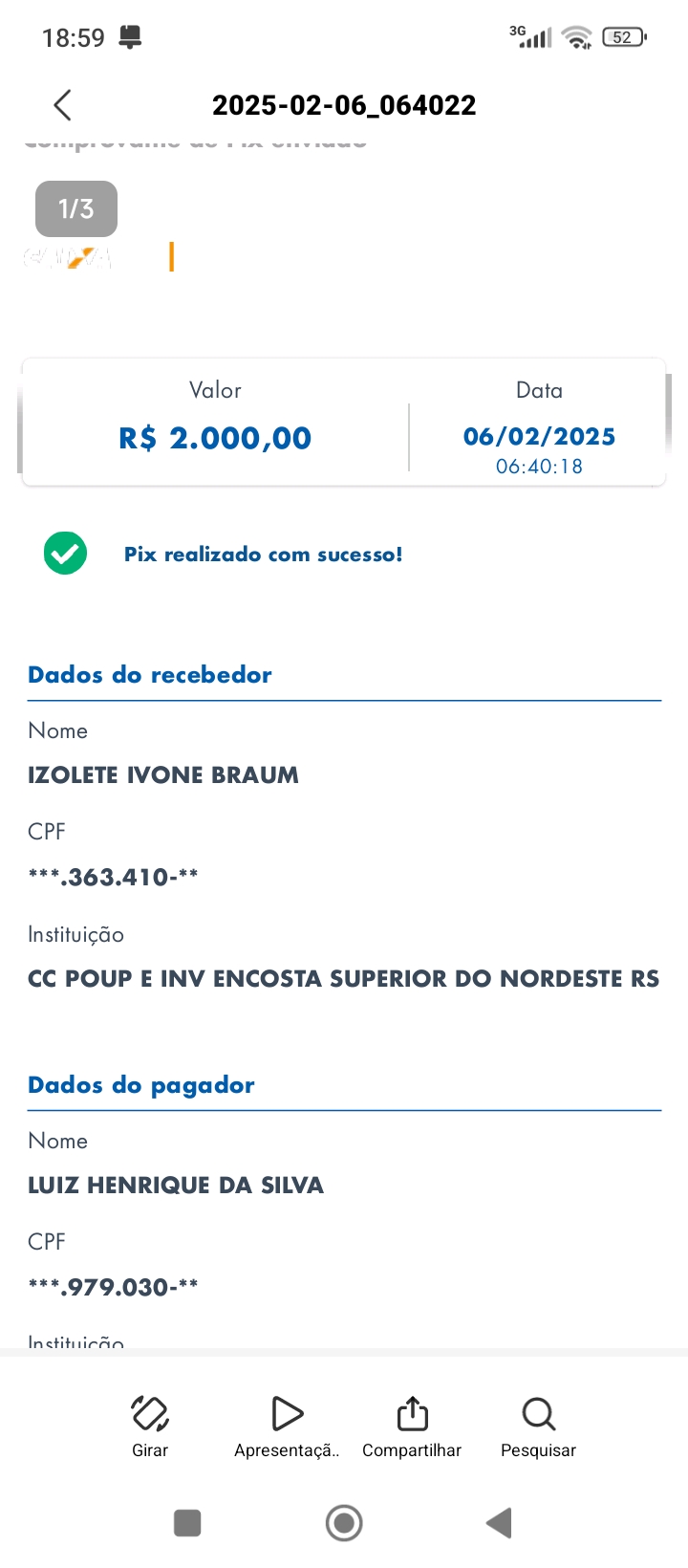688x1568 pixels.
Task: Start the Apresentação slideshow mode
Action: (287, 1426)
